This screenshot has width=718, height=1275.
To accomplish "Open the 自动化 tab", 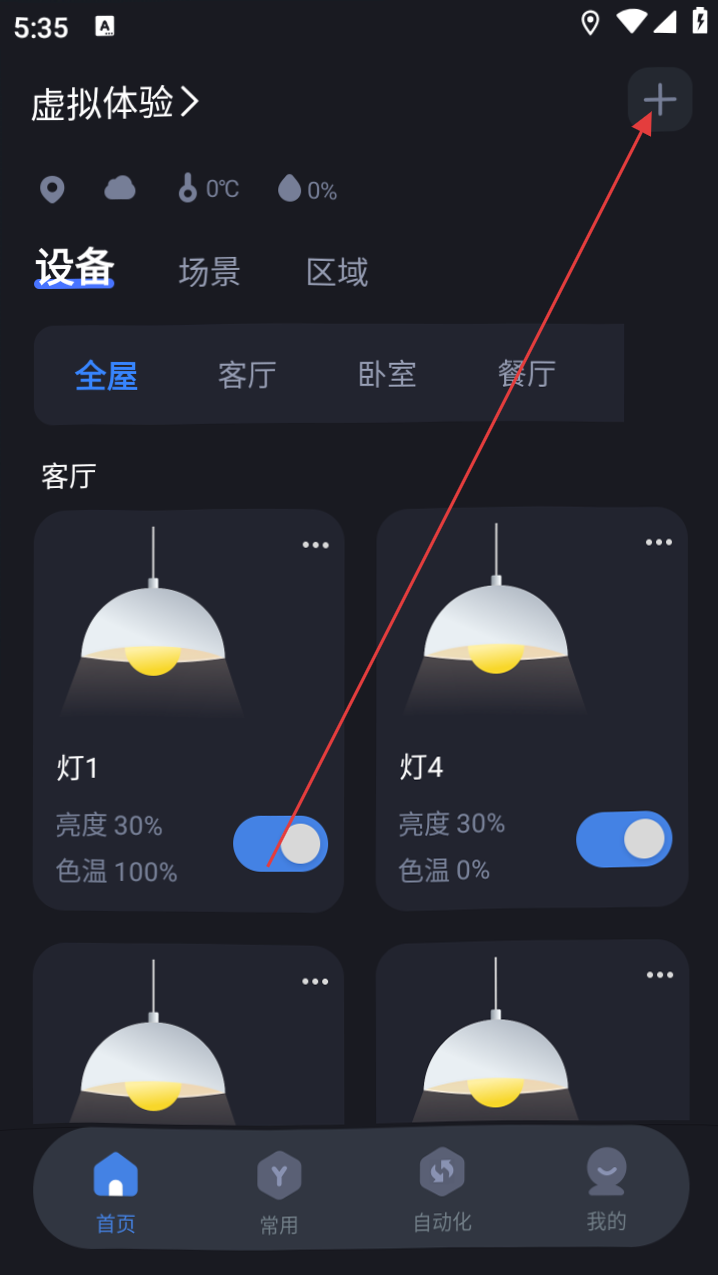I will tap(442, 1190).
